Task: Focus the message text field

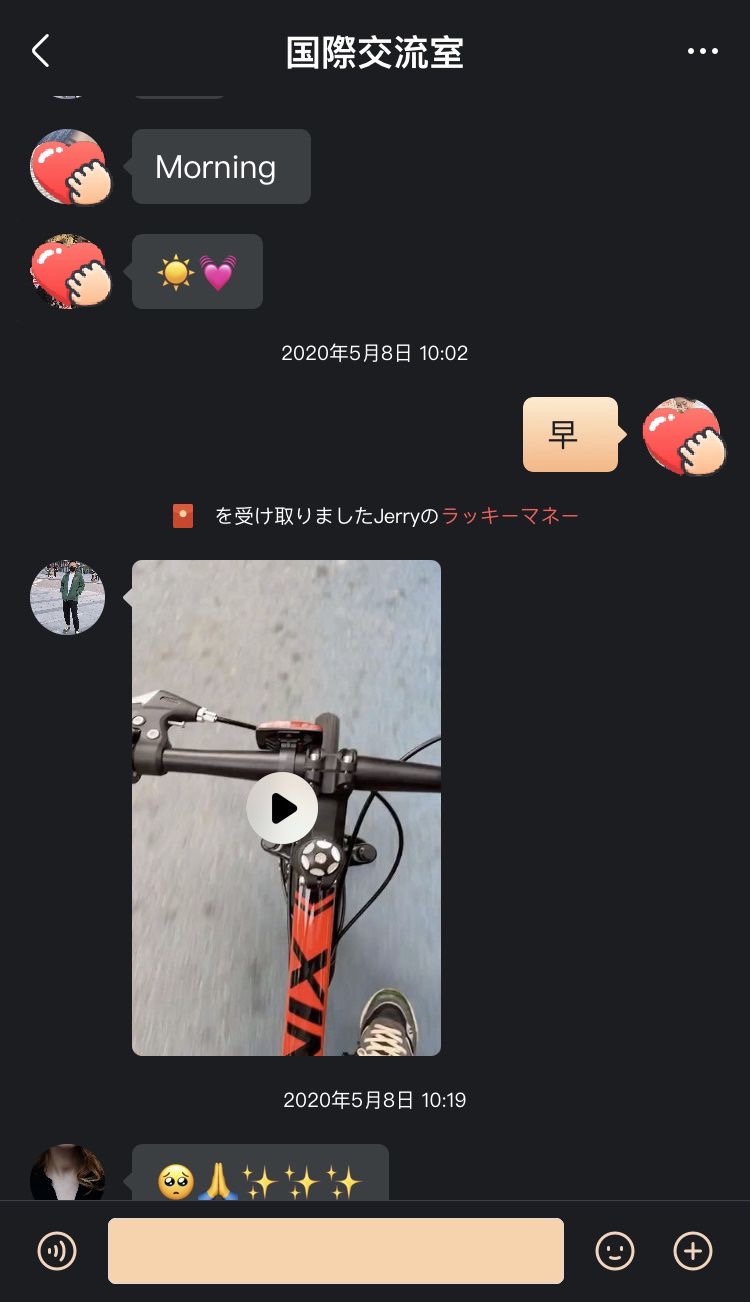Action: [336, 1251]
